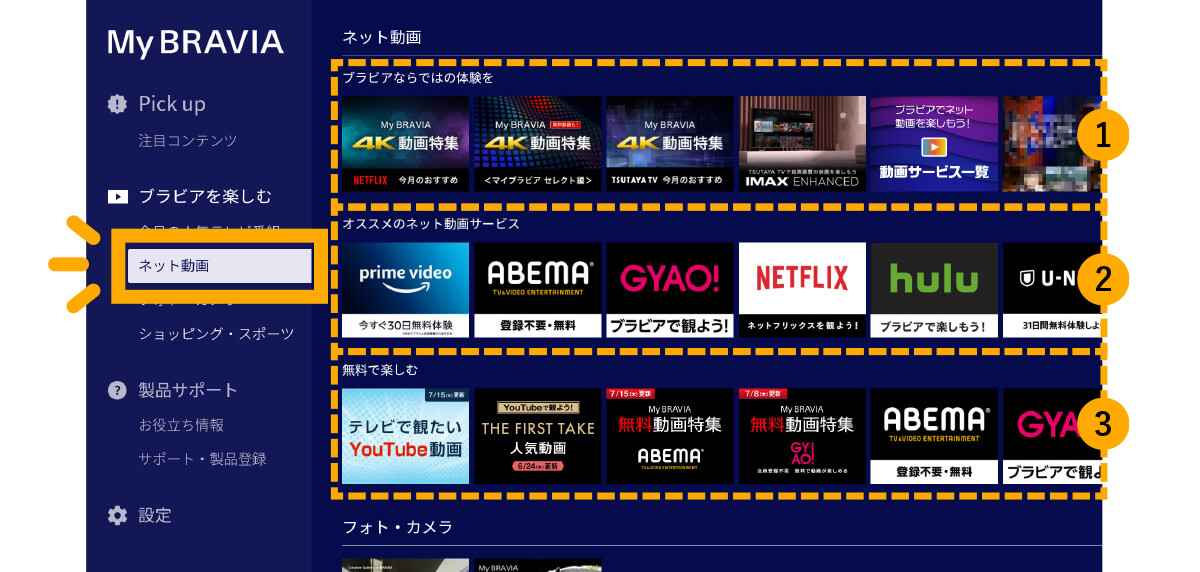Open the IMAX ENHANCED tile

click(801, 144)
